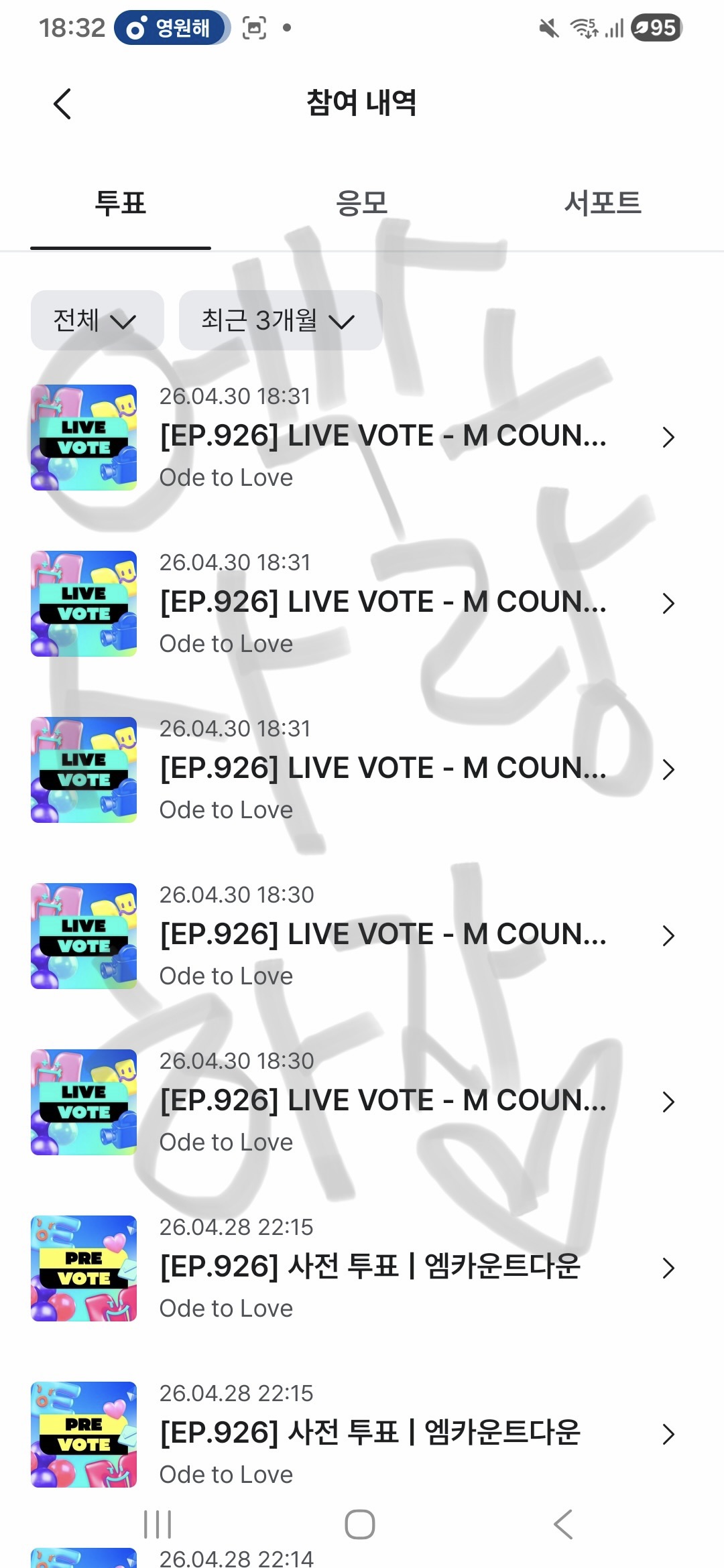Viewport: 724px width, 1568px height.
Task: Tap the system home button
Action: [x=360, y=1524]
